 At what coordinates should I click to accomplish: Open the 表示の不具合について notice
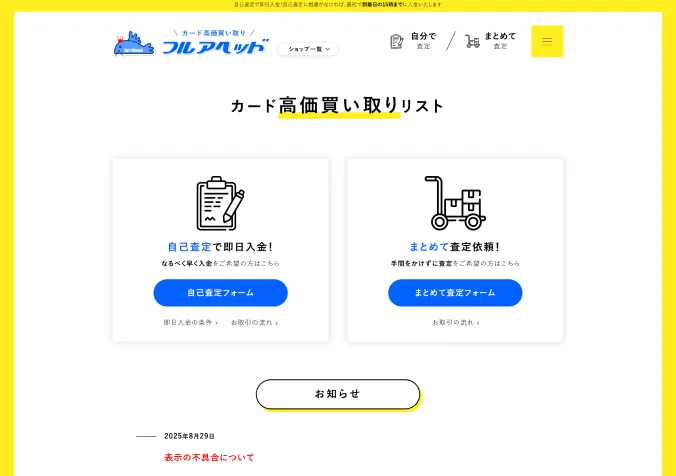[209, 457]
